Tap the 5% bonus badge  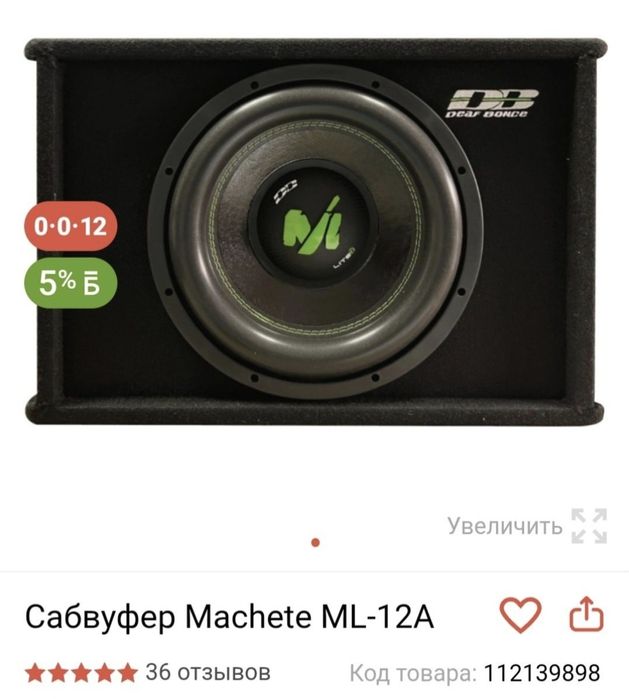pyautogui.click(x=70, y=283)
